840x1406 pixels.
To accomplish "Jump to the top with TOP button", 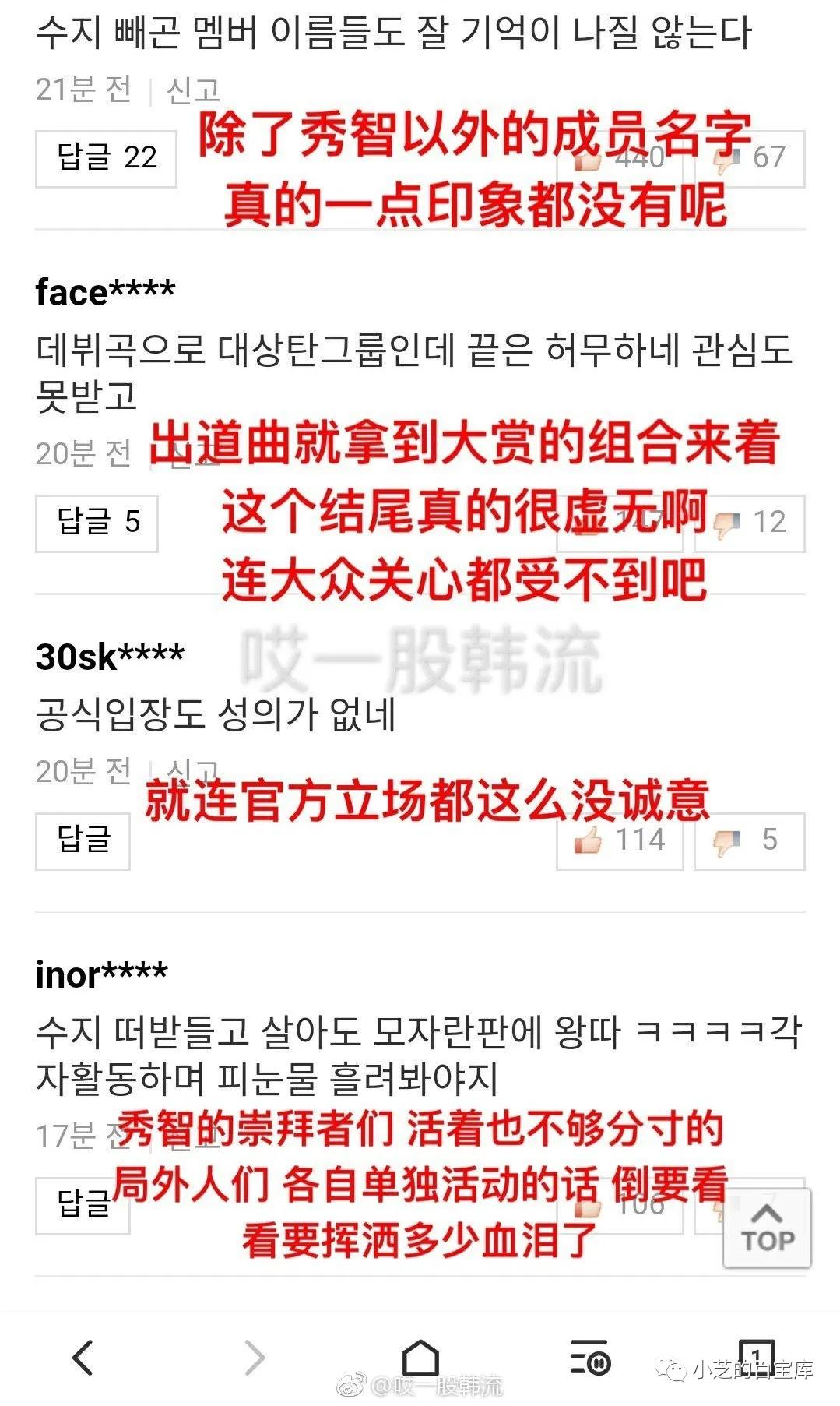I will pyautogui.click(x=767, y=1228).
